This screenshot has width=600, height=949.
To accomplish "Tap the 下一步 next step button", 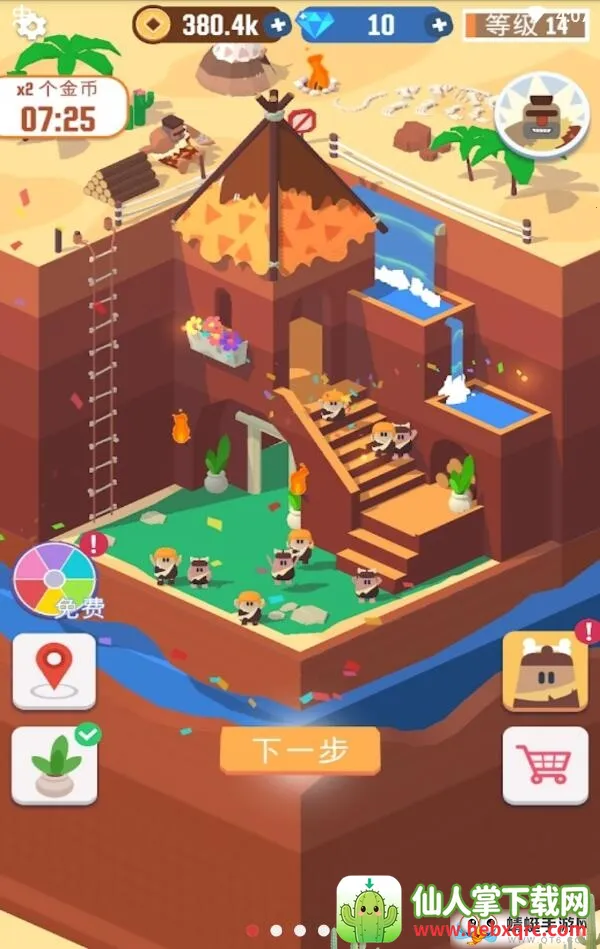I will 300,750.
